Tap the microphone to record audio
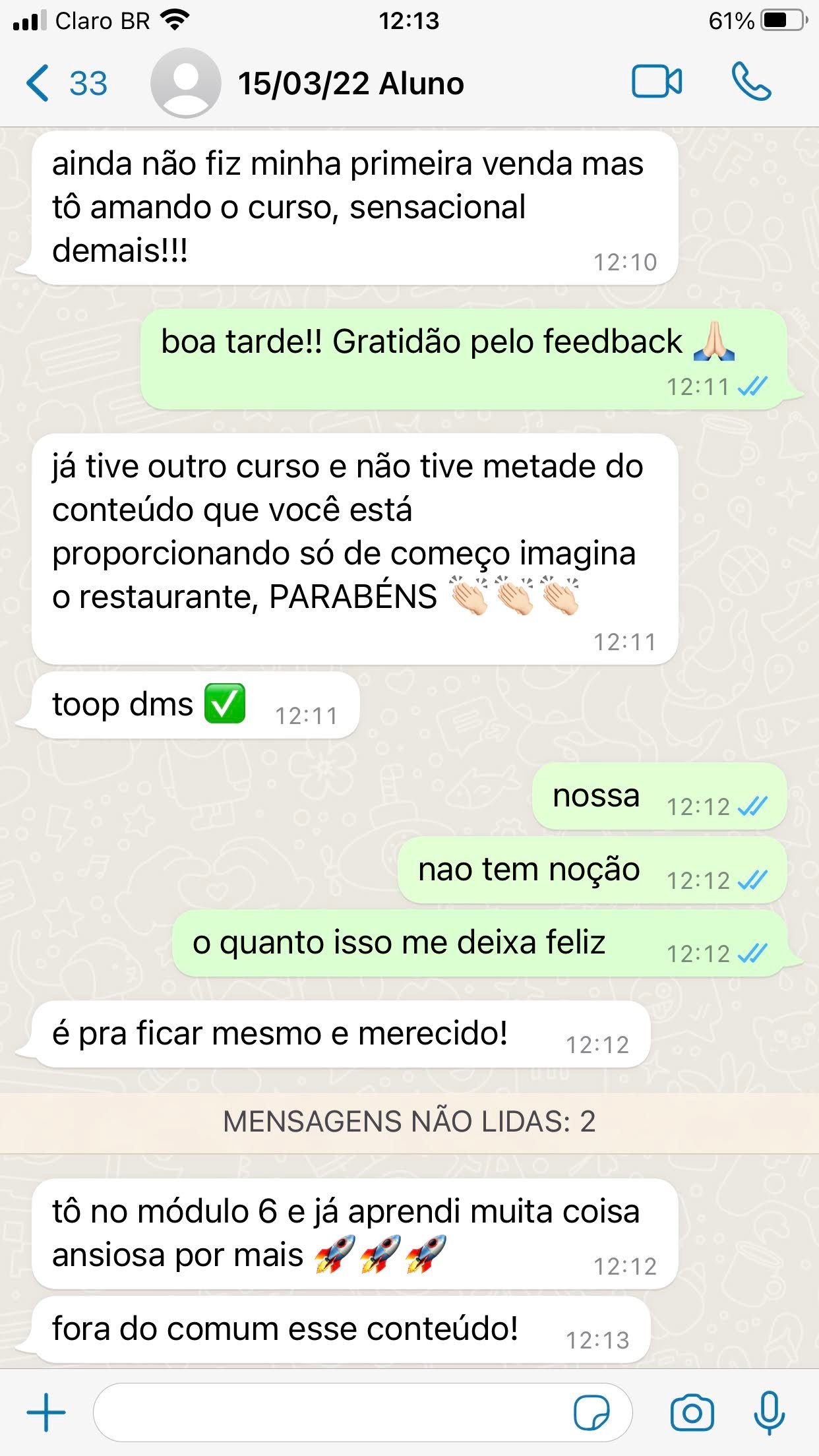Screen dimensions: 819x1456 click(x=770, y=1412)
